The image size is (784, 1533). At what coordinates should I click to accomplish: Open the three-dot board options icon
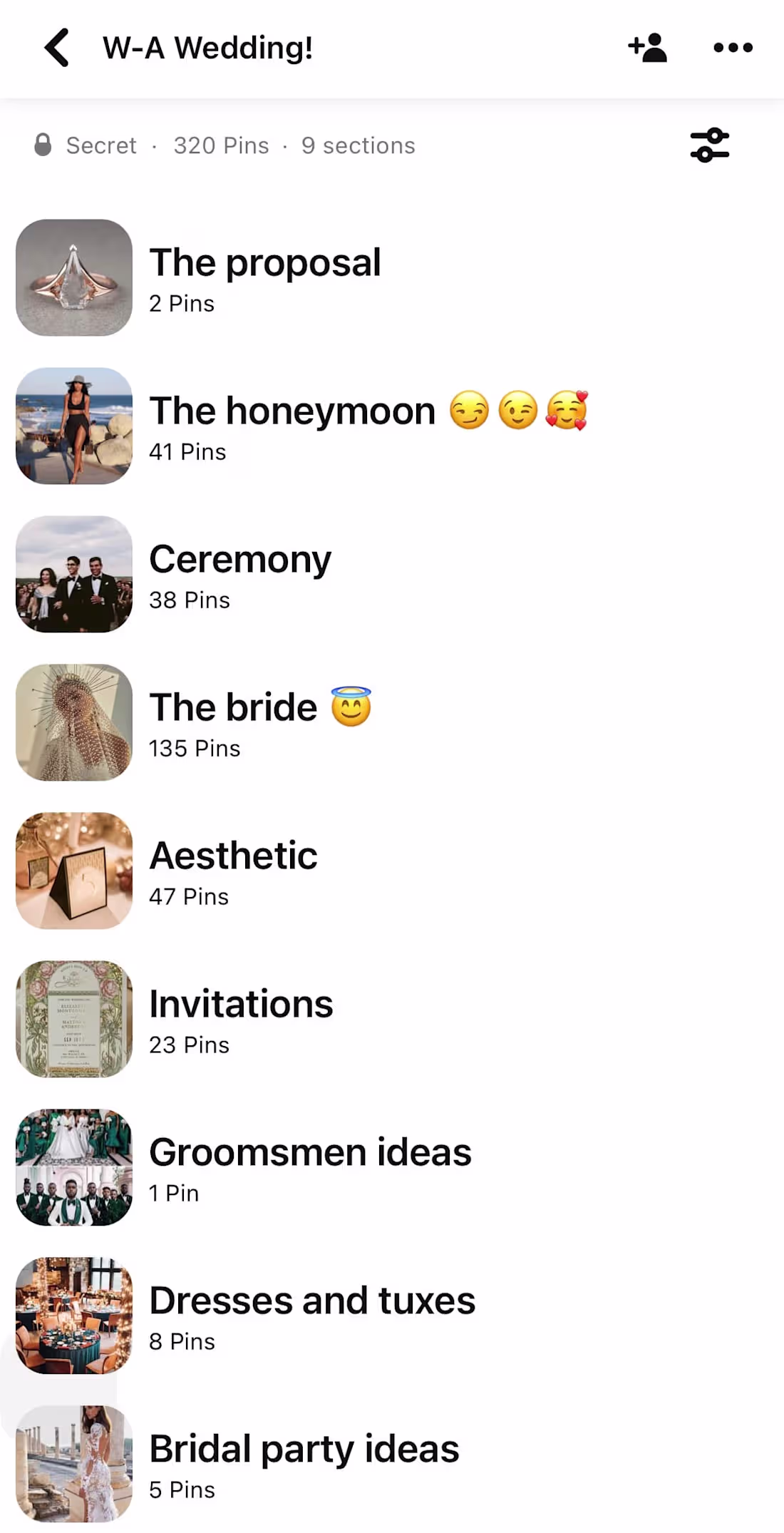click(733, 47)
